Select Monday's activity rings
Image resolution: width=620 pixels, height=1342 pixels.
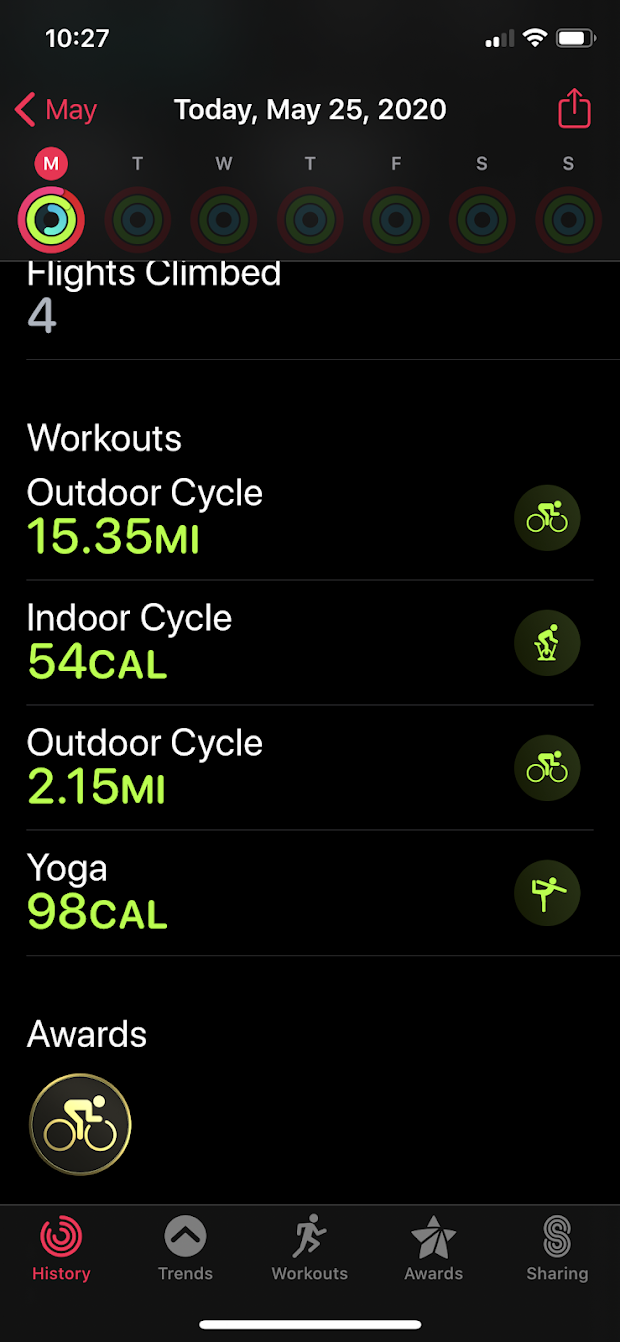click(x=51, y=218)
